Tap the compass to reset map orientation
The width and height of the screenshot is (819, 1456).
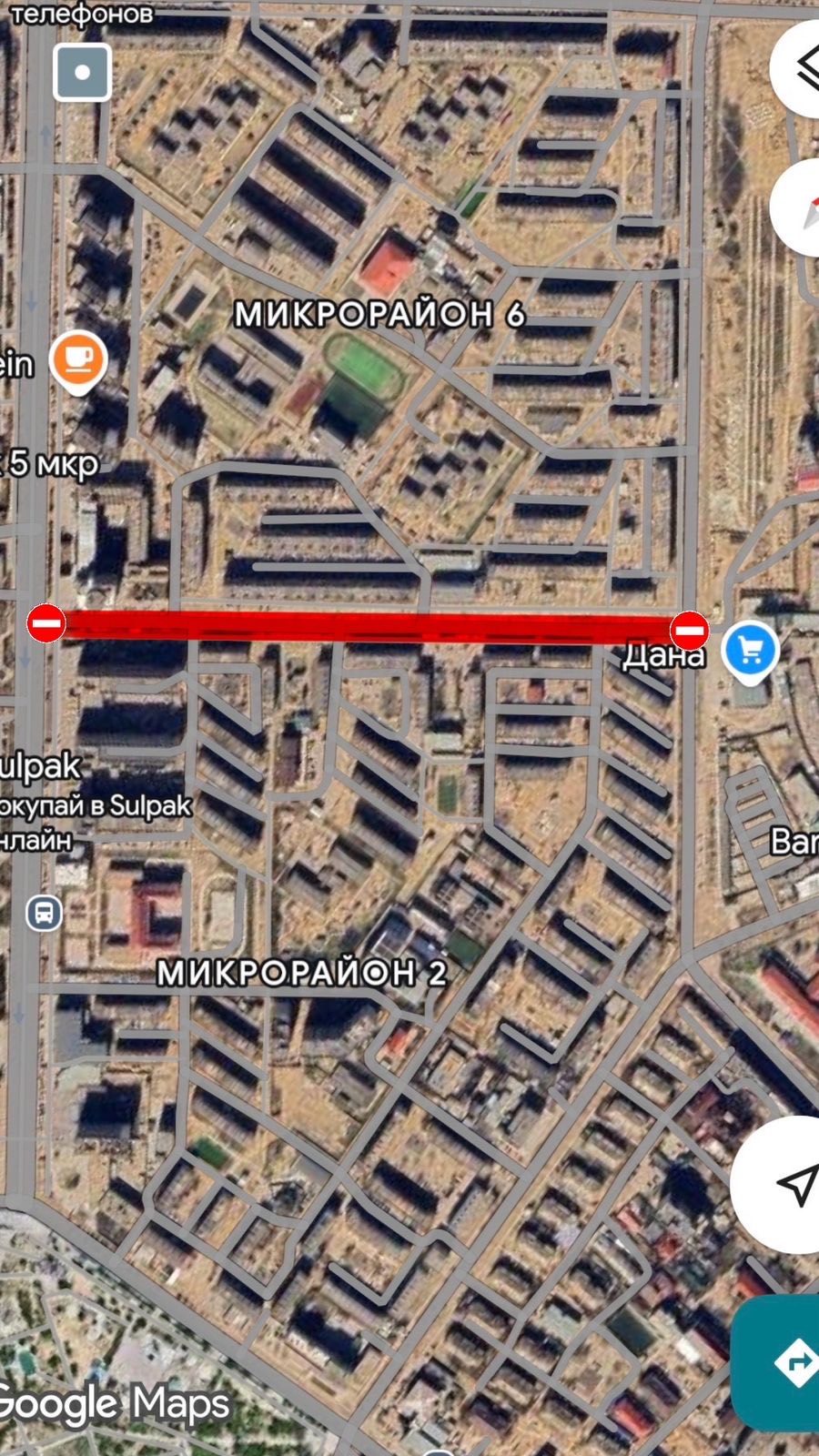tap(801, 208)
